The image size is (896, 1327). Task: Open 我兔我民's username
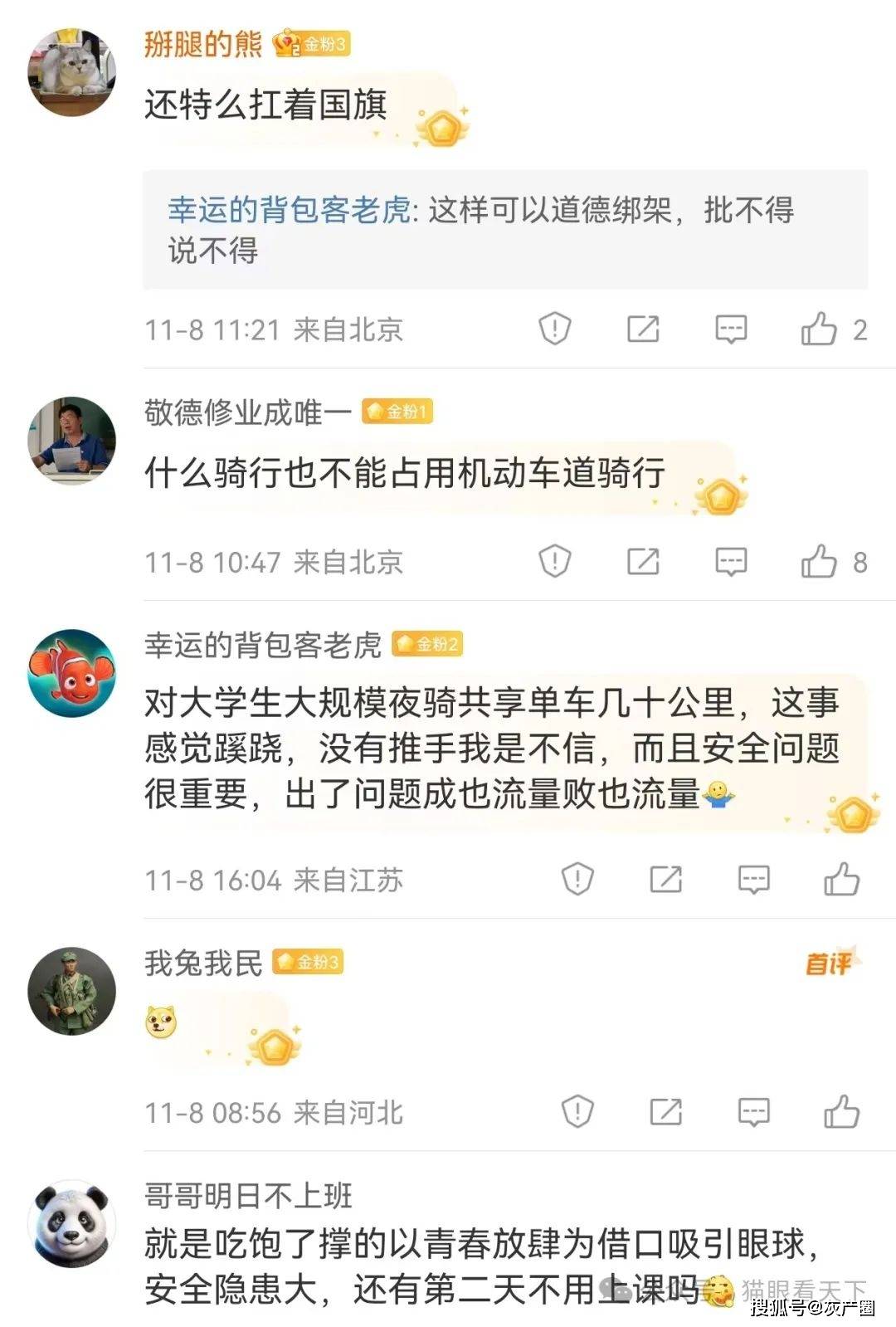[x=203, y=963]
